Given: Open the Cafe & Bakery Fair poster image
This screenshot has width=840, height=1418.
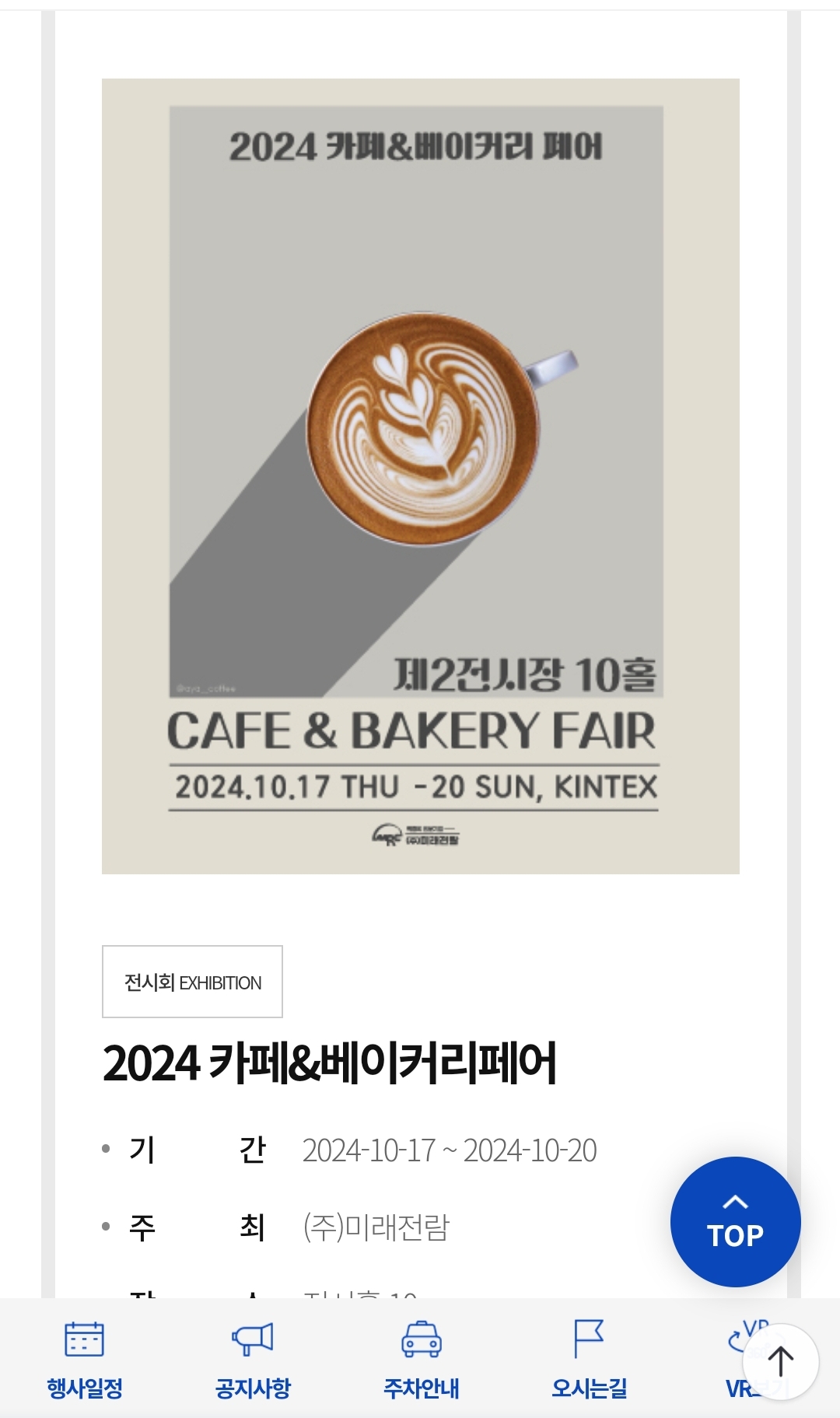Looking at the screenshot, I should coord(420,476).
